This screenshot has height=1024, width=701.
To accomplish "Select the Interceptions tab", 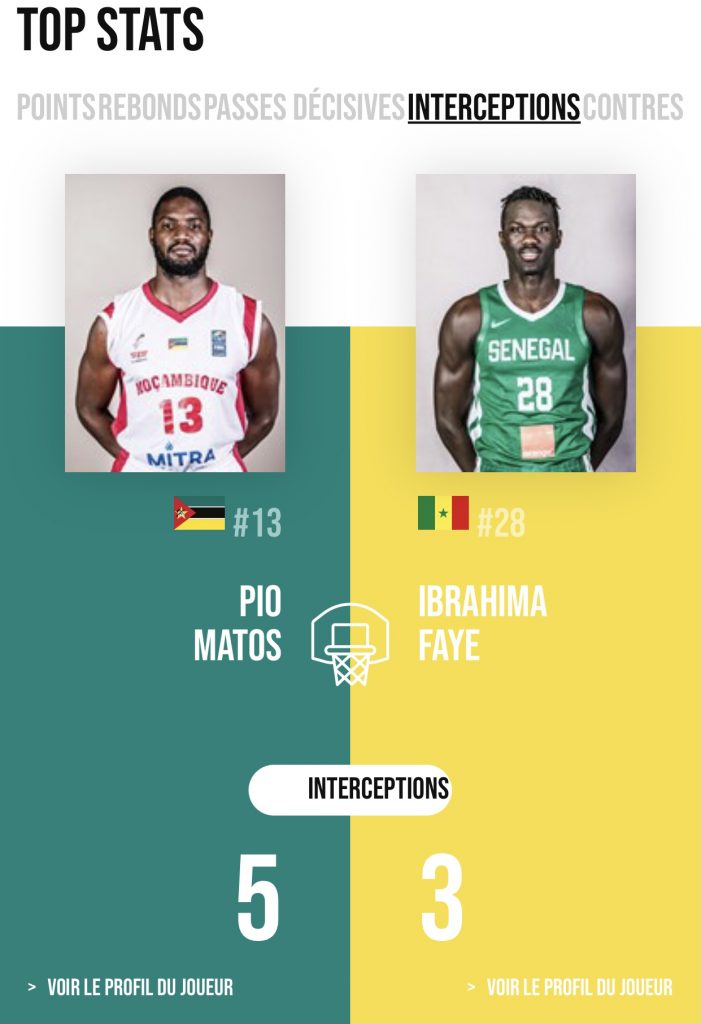I will (493, 107).
